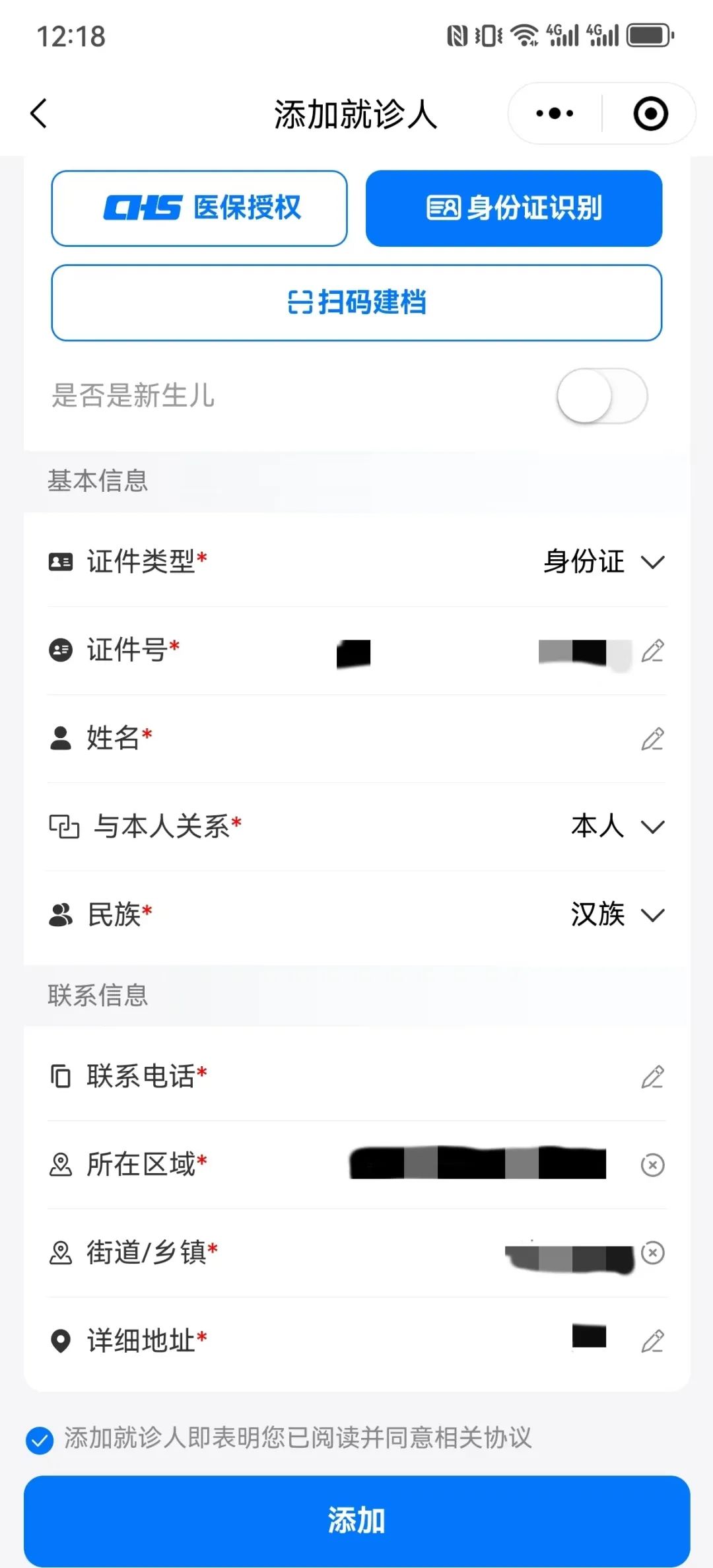The width and height of the screenshot is (713, 1568).
Task: Toggle the 是否是新生儿 switch
Action: (602, 396)
